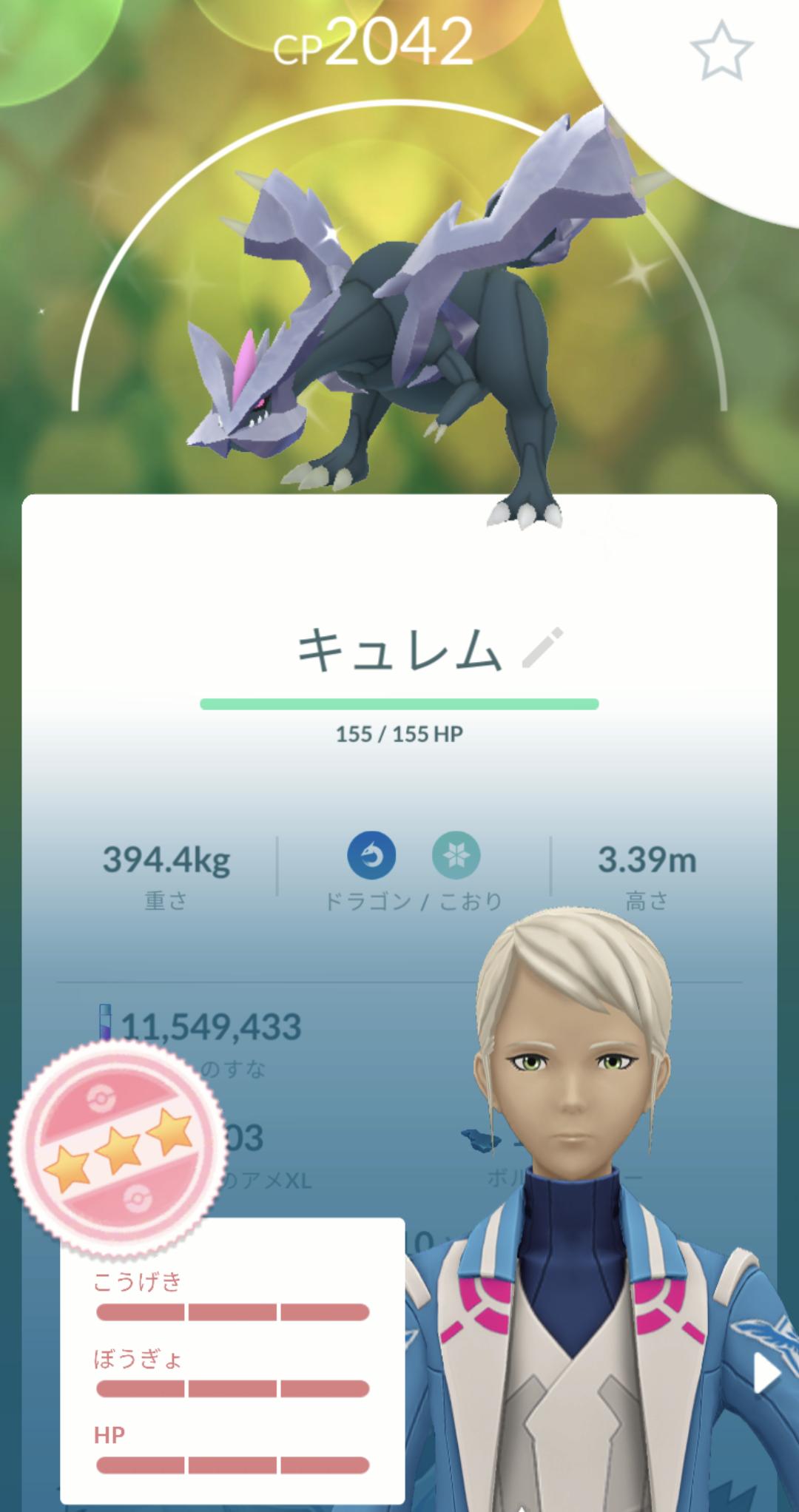Mark Kyurem as favorite with the star
The height and width of the screenshot is (1512, 799).
pos(721,50)
